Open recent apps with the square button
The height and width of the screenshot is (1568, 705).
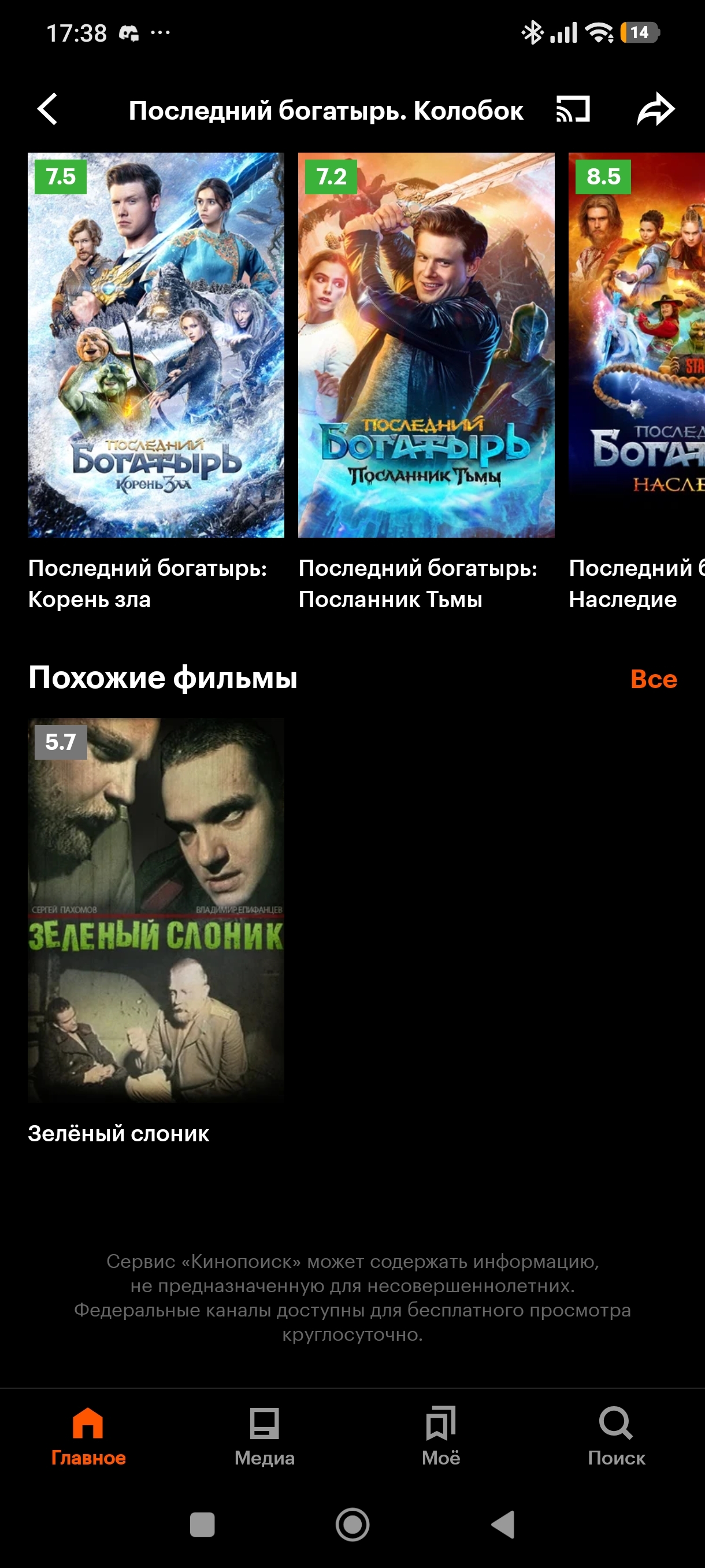click(202, 1525)
